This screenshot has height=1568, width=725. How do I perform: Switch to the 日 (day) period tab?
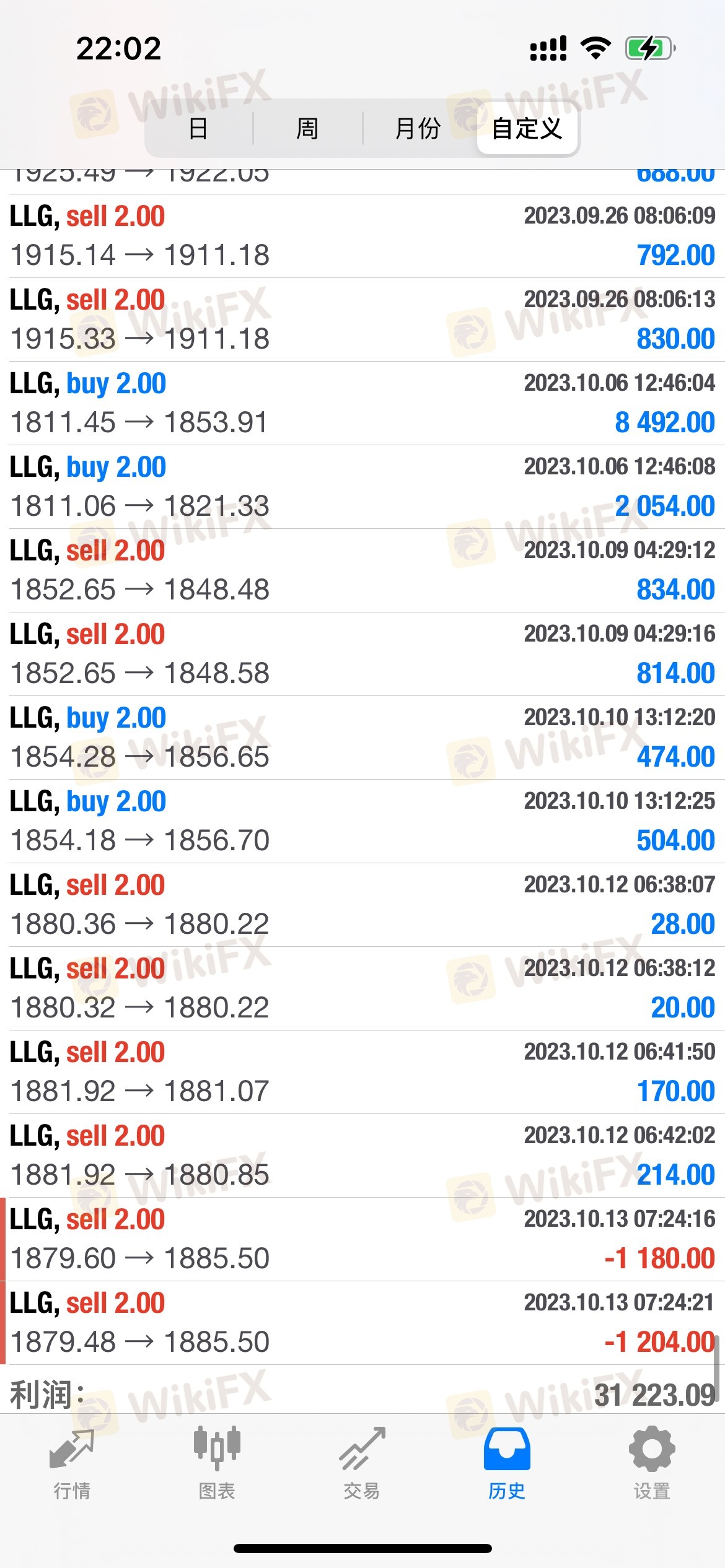(198, 128)
